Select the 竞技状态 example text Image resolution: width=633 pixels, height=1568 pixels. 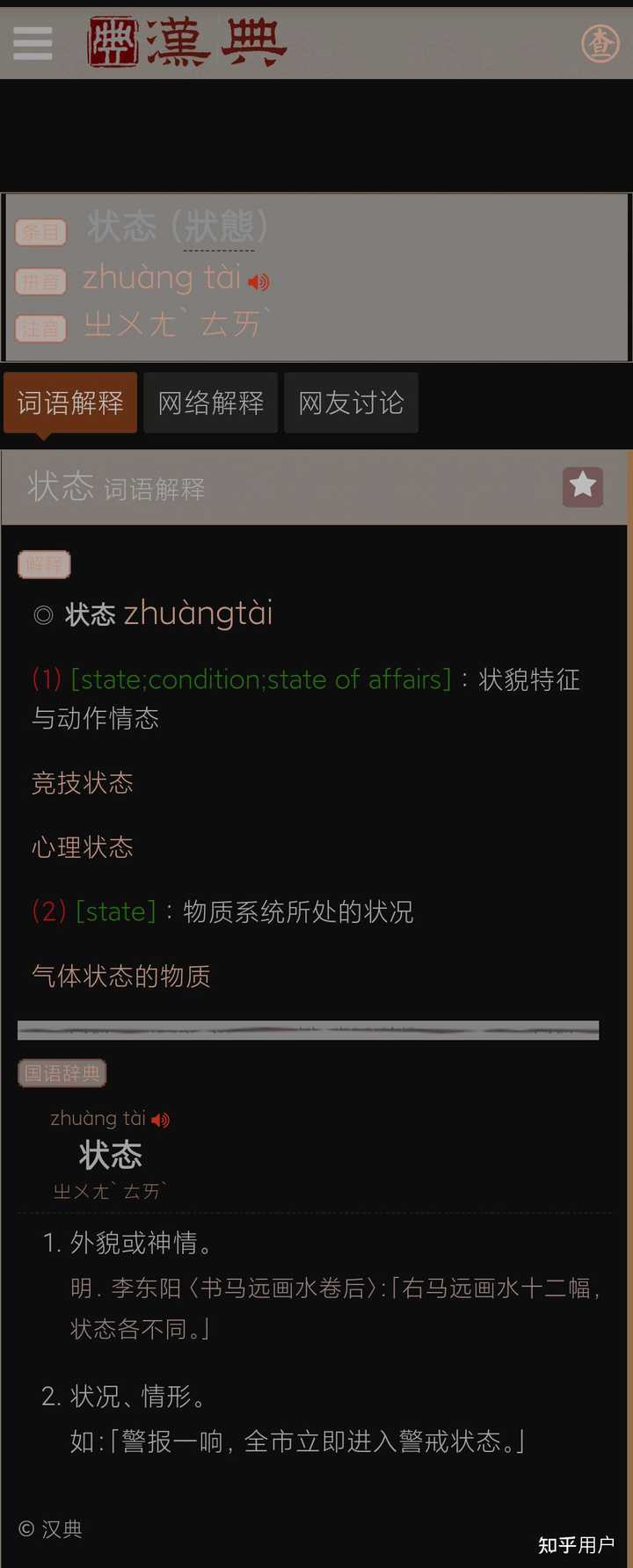[x=82, y=783]
